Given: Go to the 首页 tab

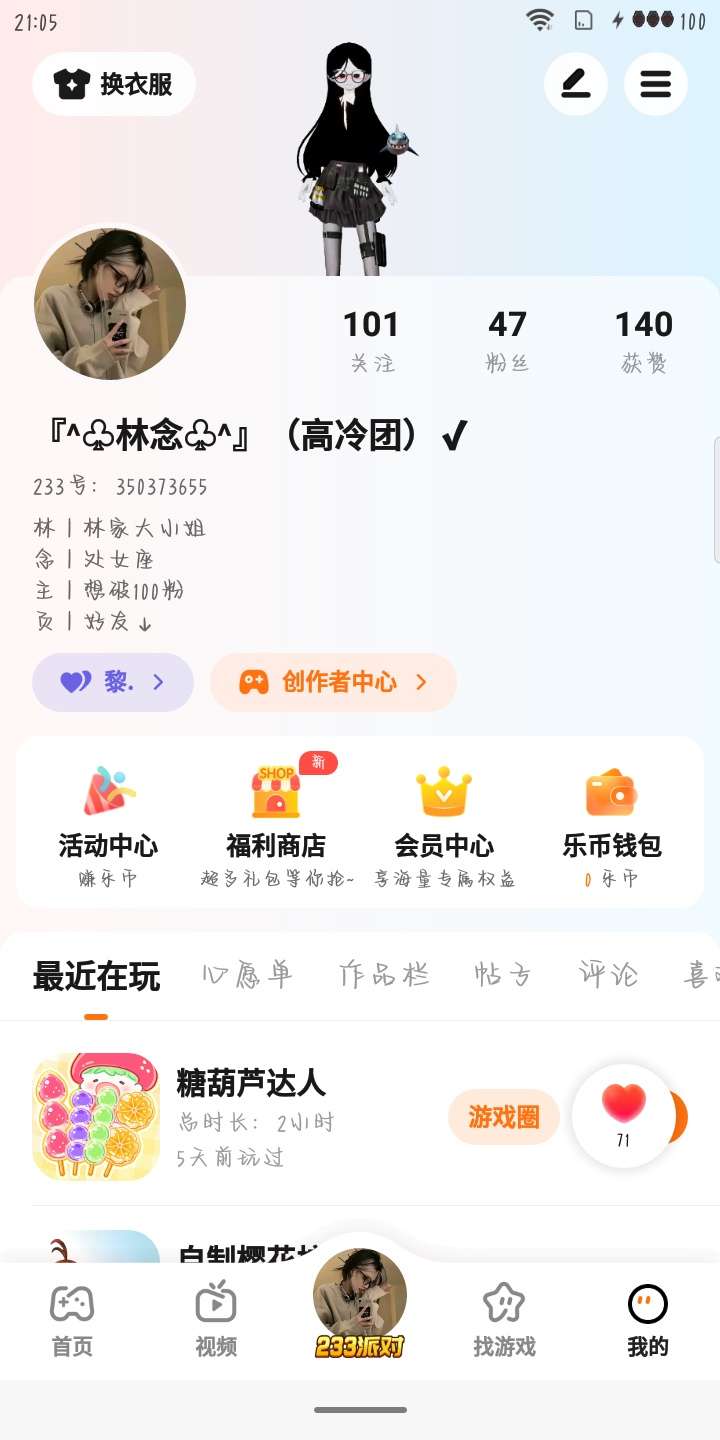Looking at the screenshot, I should [72, 1320].
